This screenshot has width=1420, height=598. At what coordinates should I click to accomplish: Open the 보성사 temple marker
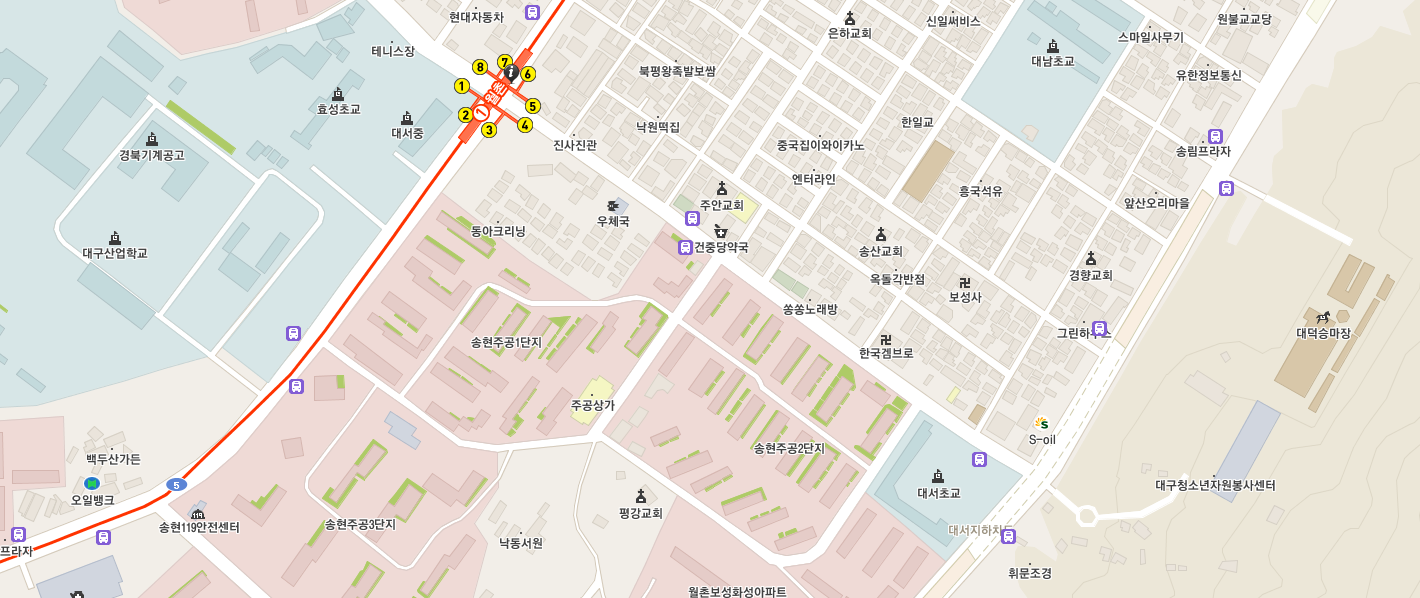tap(965, 283)
